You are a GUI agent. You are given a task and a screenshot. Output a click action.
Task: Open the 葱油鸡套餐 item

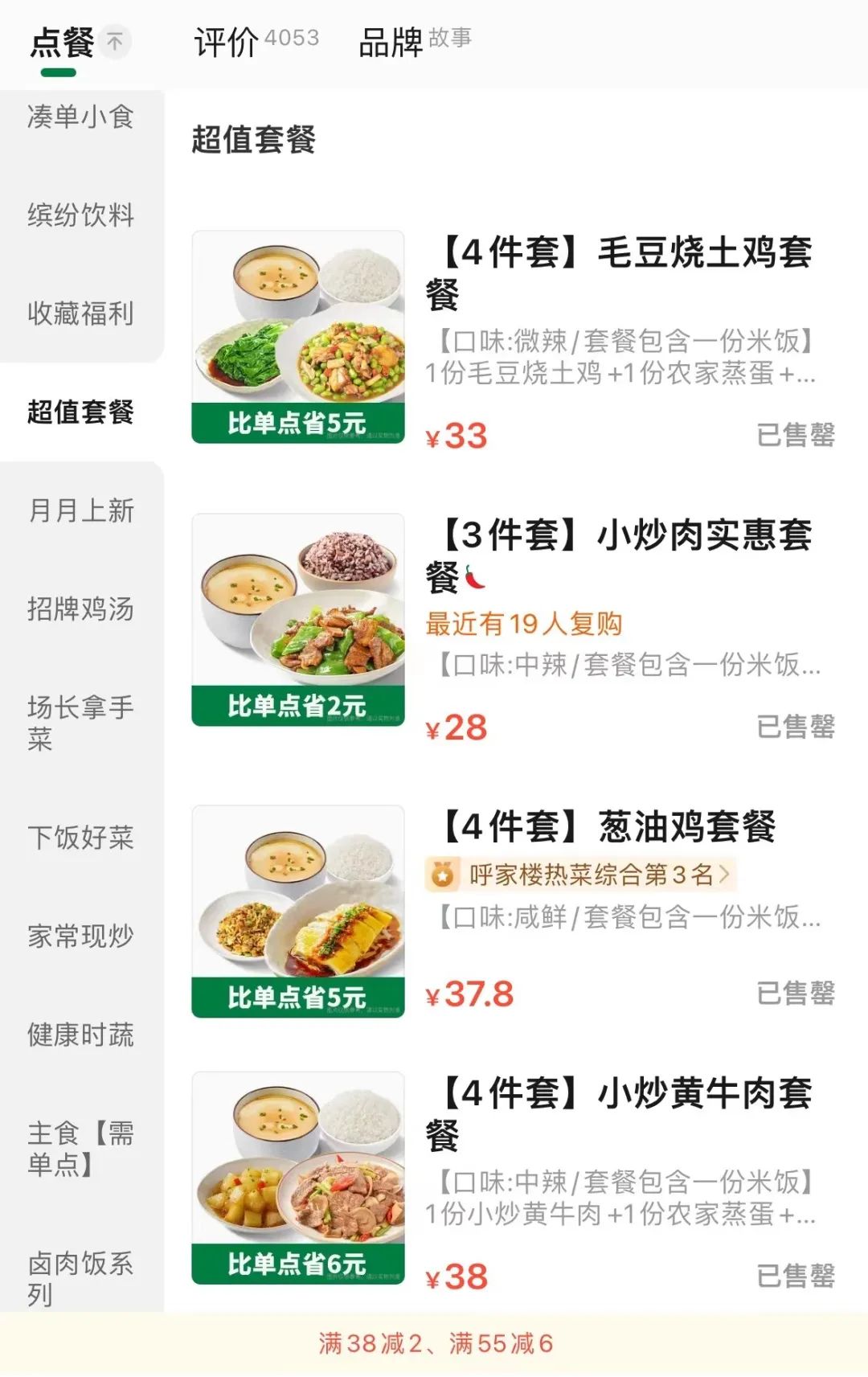608,827
